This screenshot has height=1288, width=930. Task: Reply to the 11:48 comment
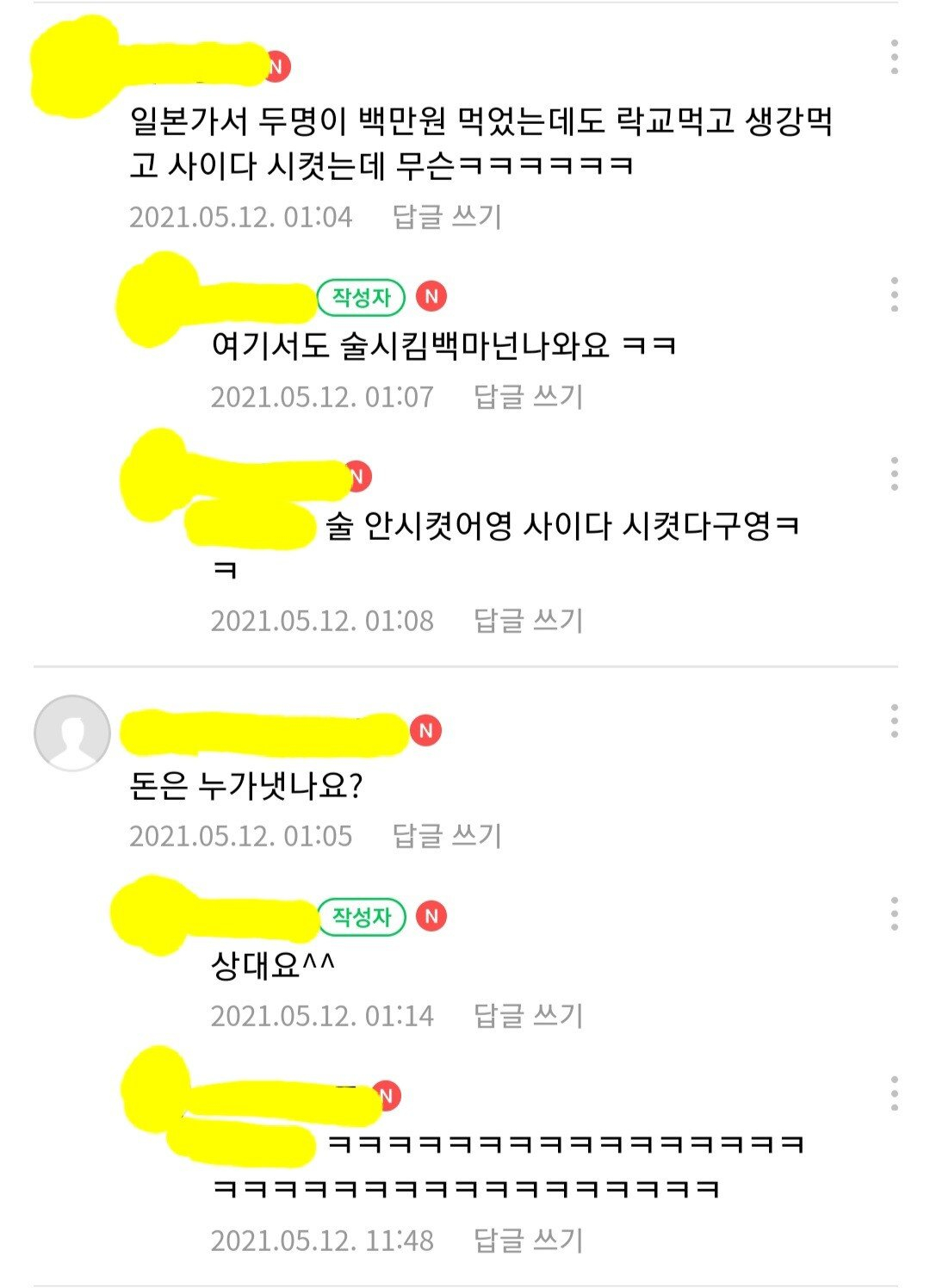coord(528,1241)
